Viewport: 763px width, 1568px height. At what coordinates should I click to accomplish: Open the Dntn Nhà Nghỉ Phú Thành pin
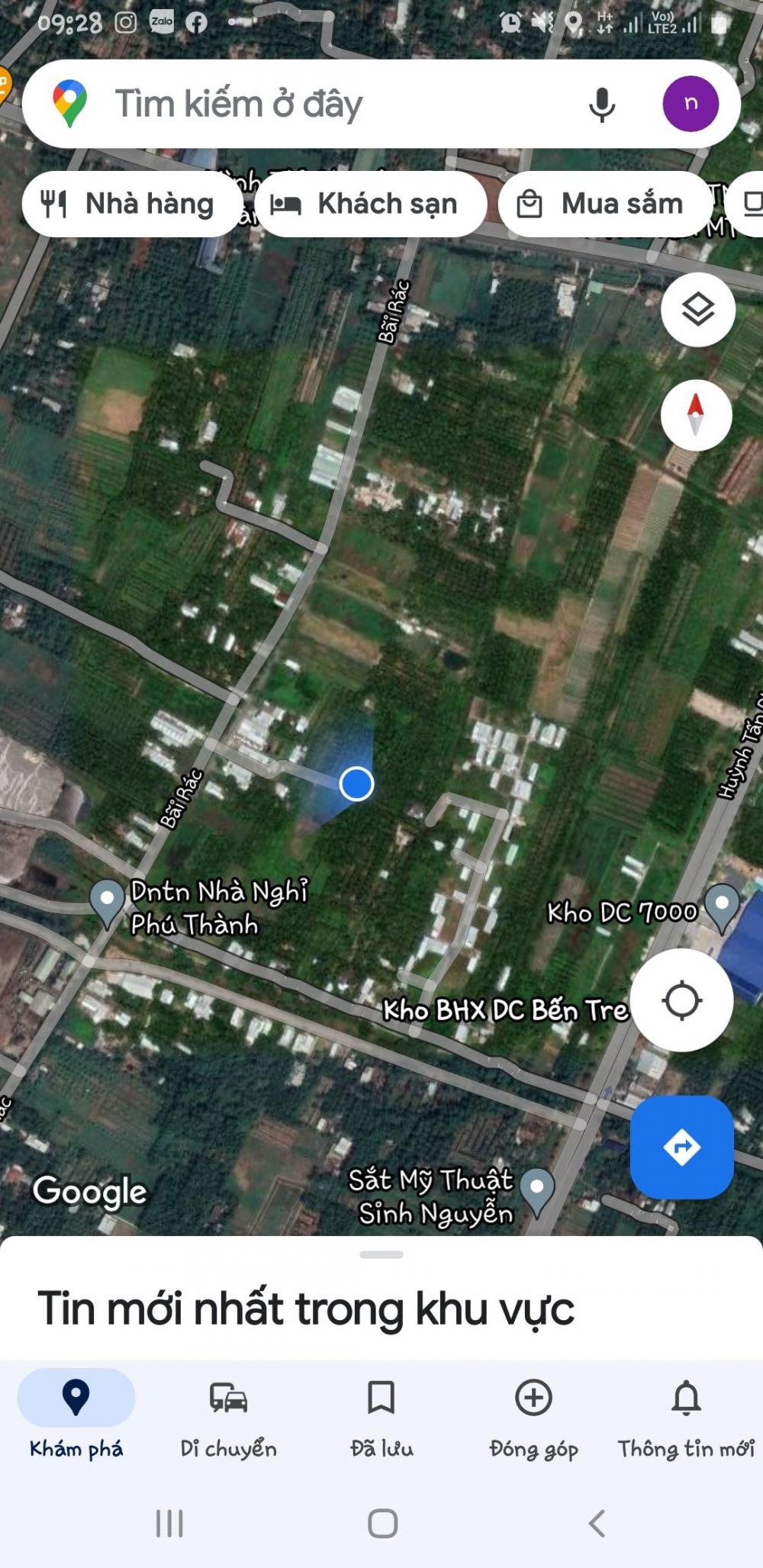tap(107, 900)
